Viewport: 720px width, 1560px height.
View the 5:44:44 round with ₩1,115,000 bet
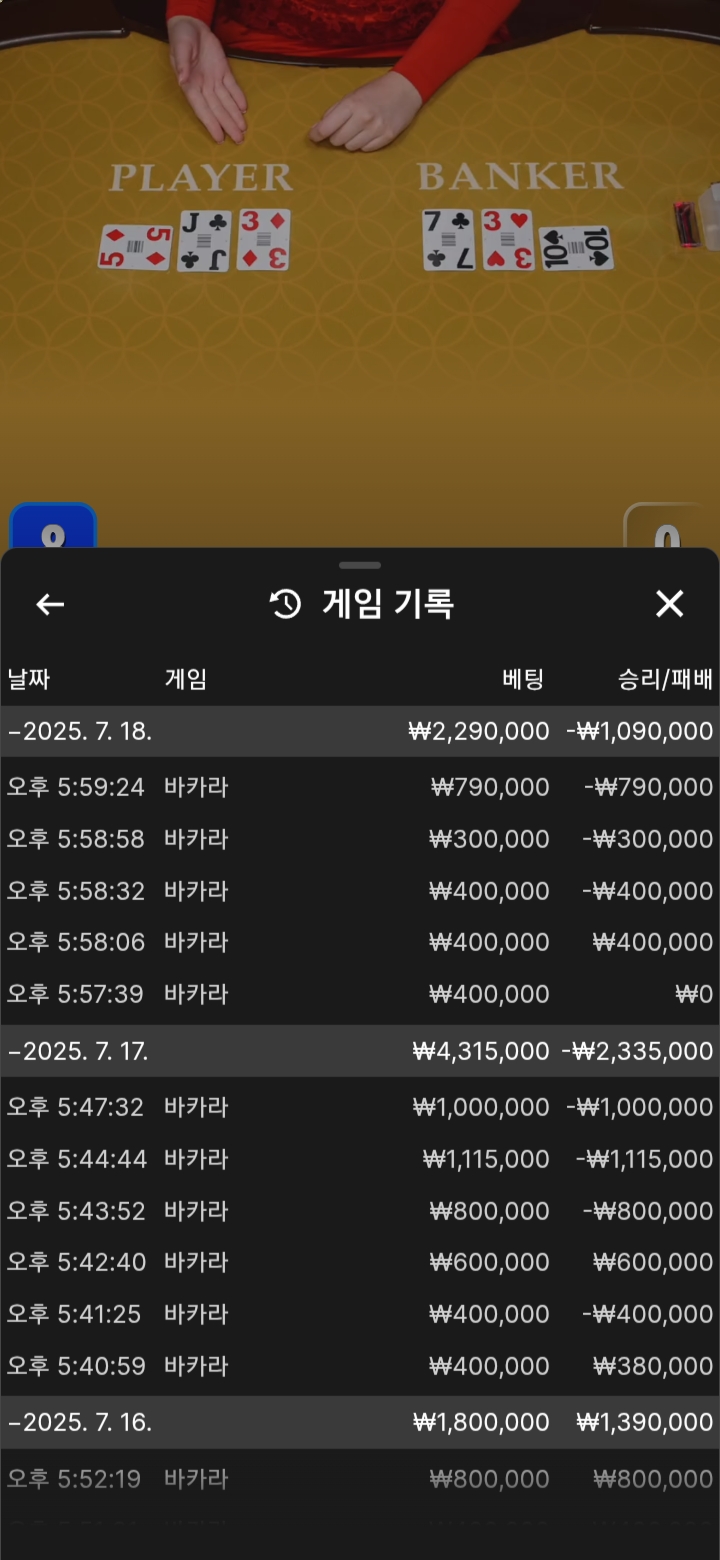(360, 1159)
